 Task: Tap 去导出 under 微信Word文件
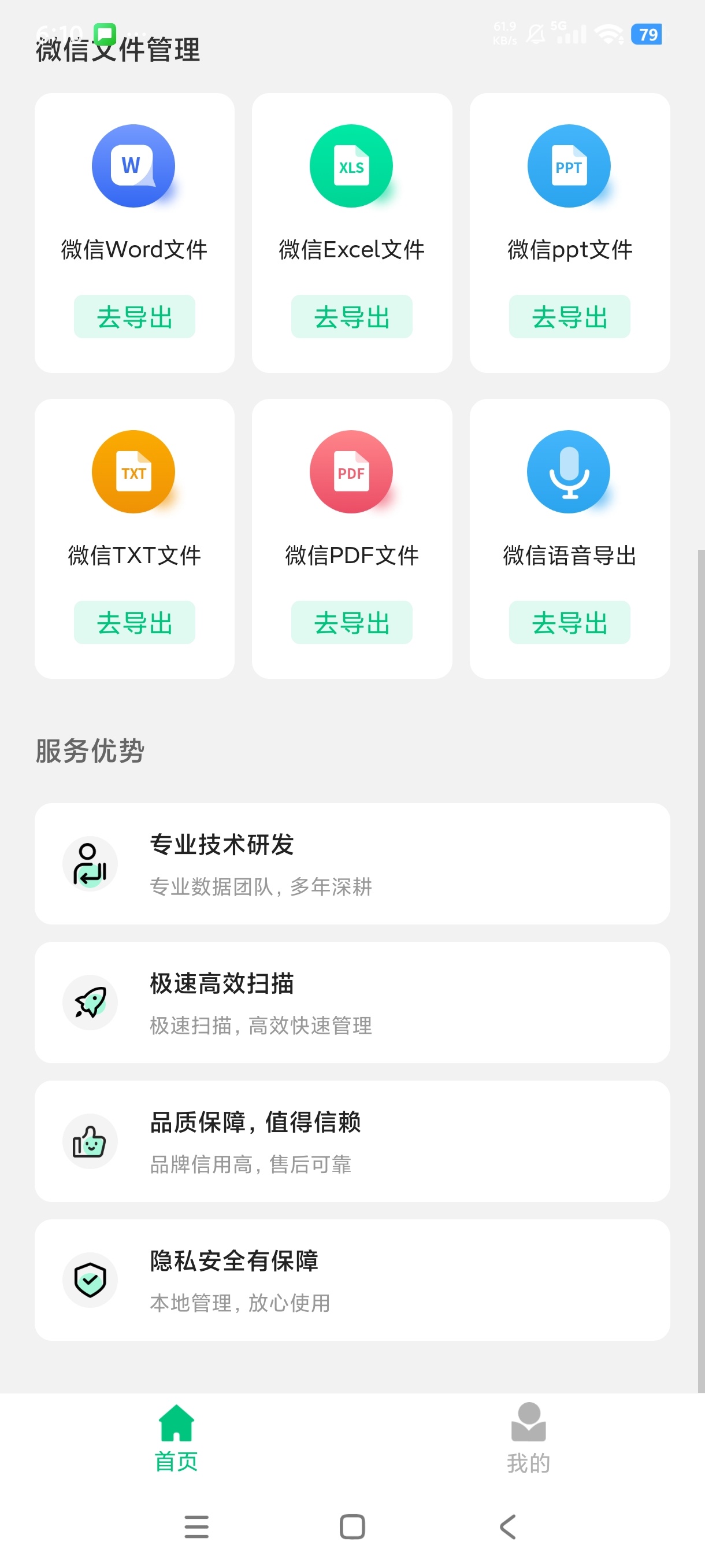coord(135,316)
